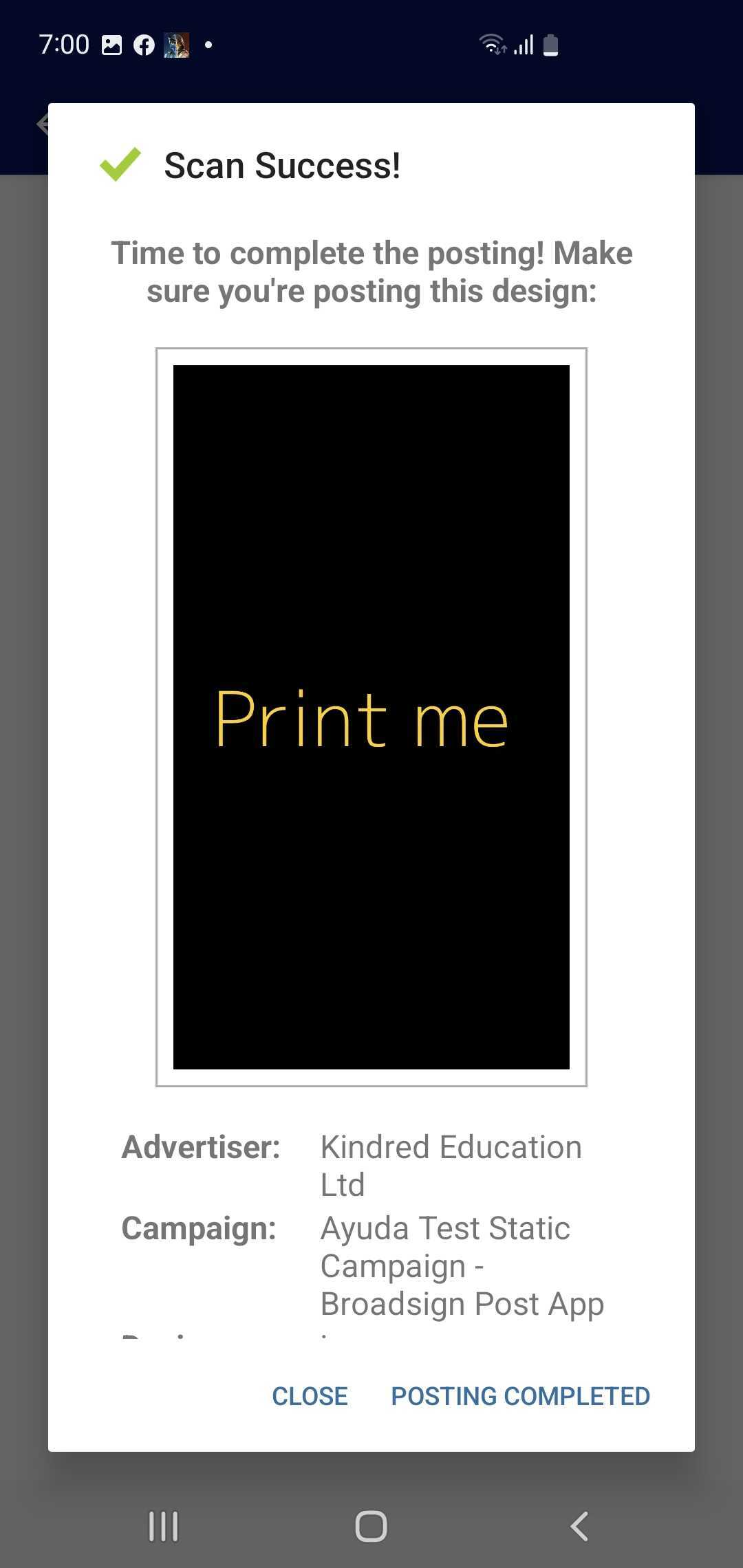Open the Print me design preview

tap(371, 717)
